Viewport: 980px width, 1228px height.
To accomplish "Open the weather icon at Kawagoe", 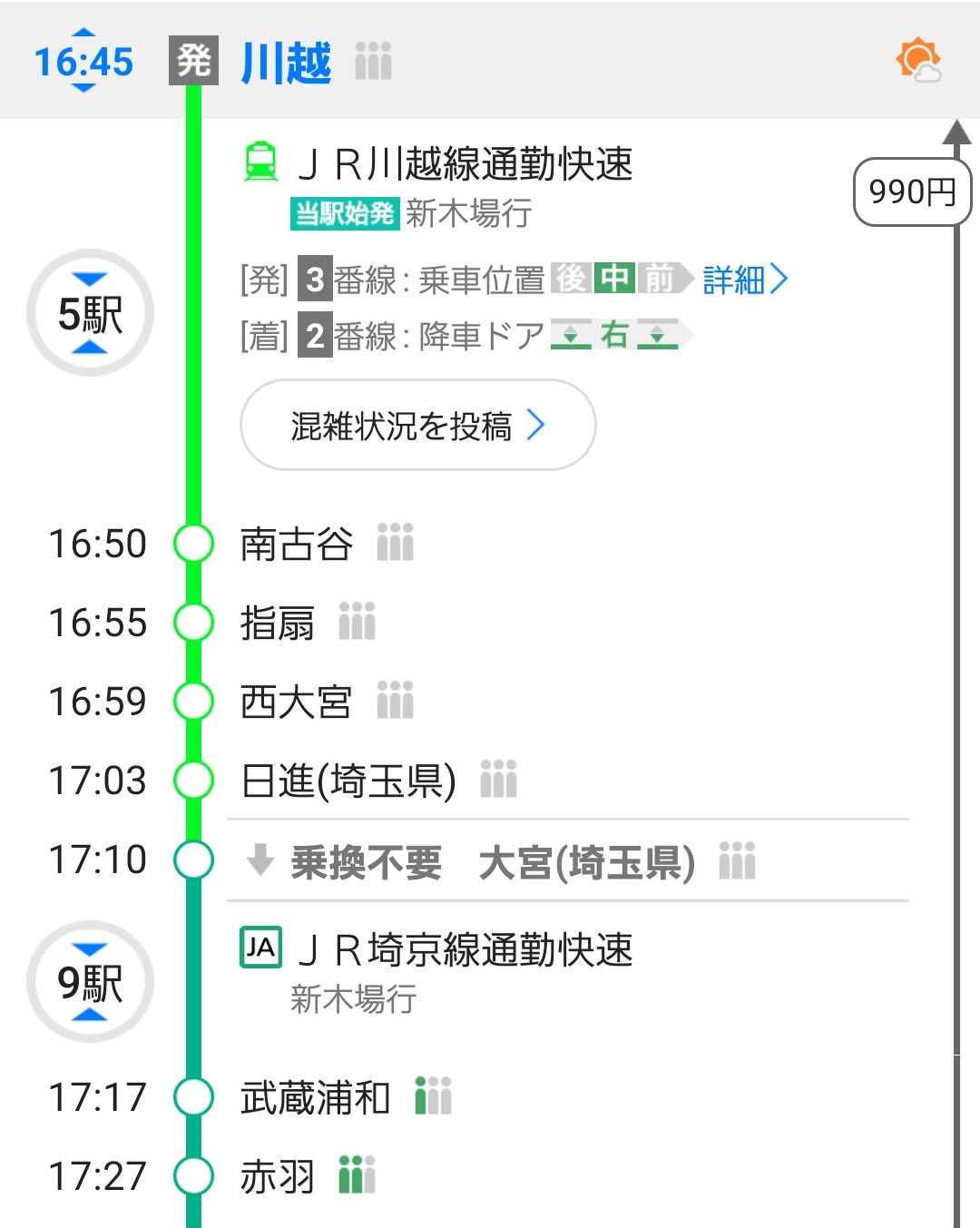I will (918, 62).
